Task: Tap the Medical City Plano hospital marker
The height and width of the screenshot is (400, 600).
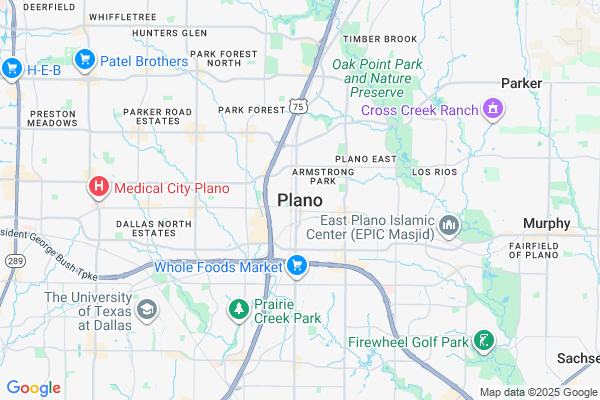Action: tap(99, 187)
